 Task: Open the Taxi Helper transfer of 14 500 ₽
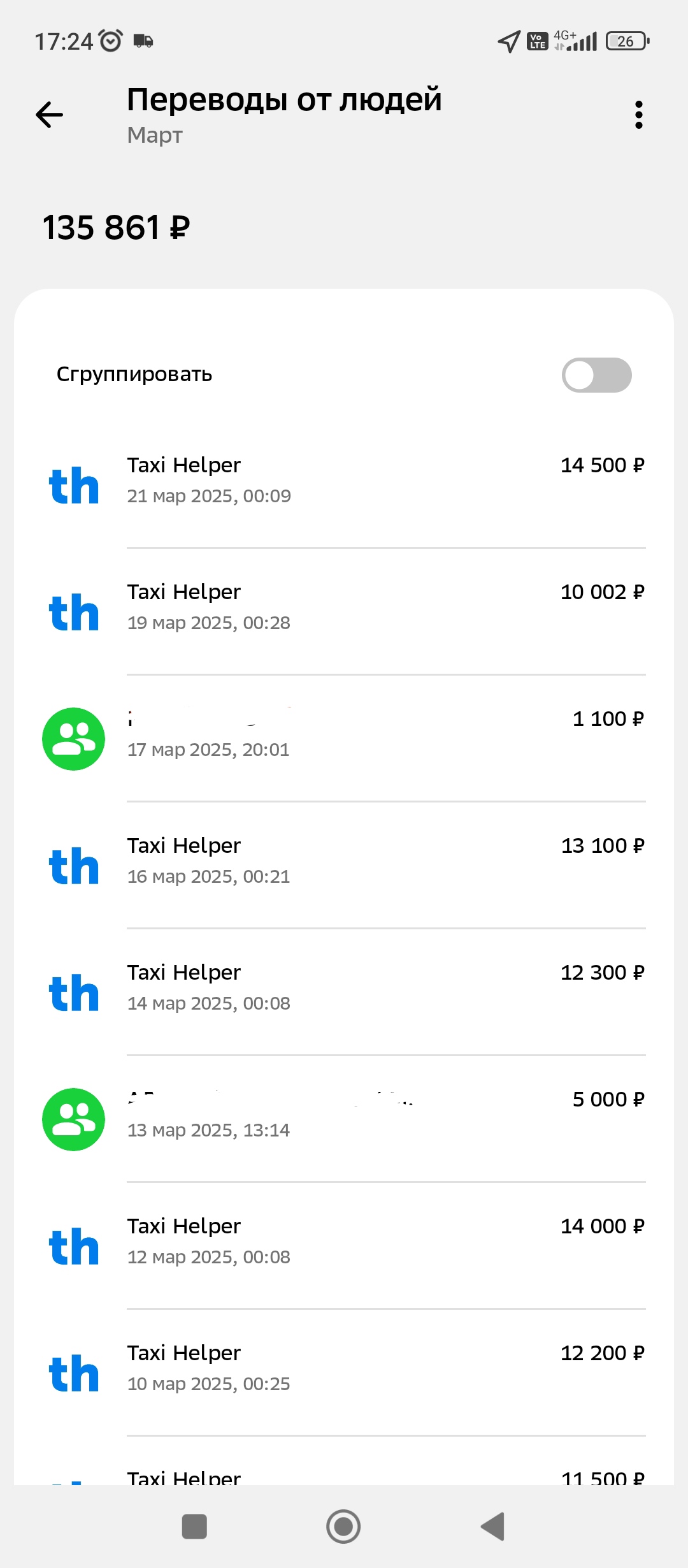pos(344,484)
